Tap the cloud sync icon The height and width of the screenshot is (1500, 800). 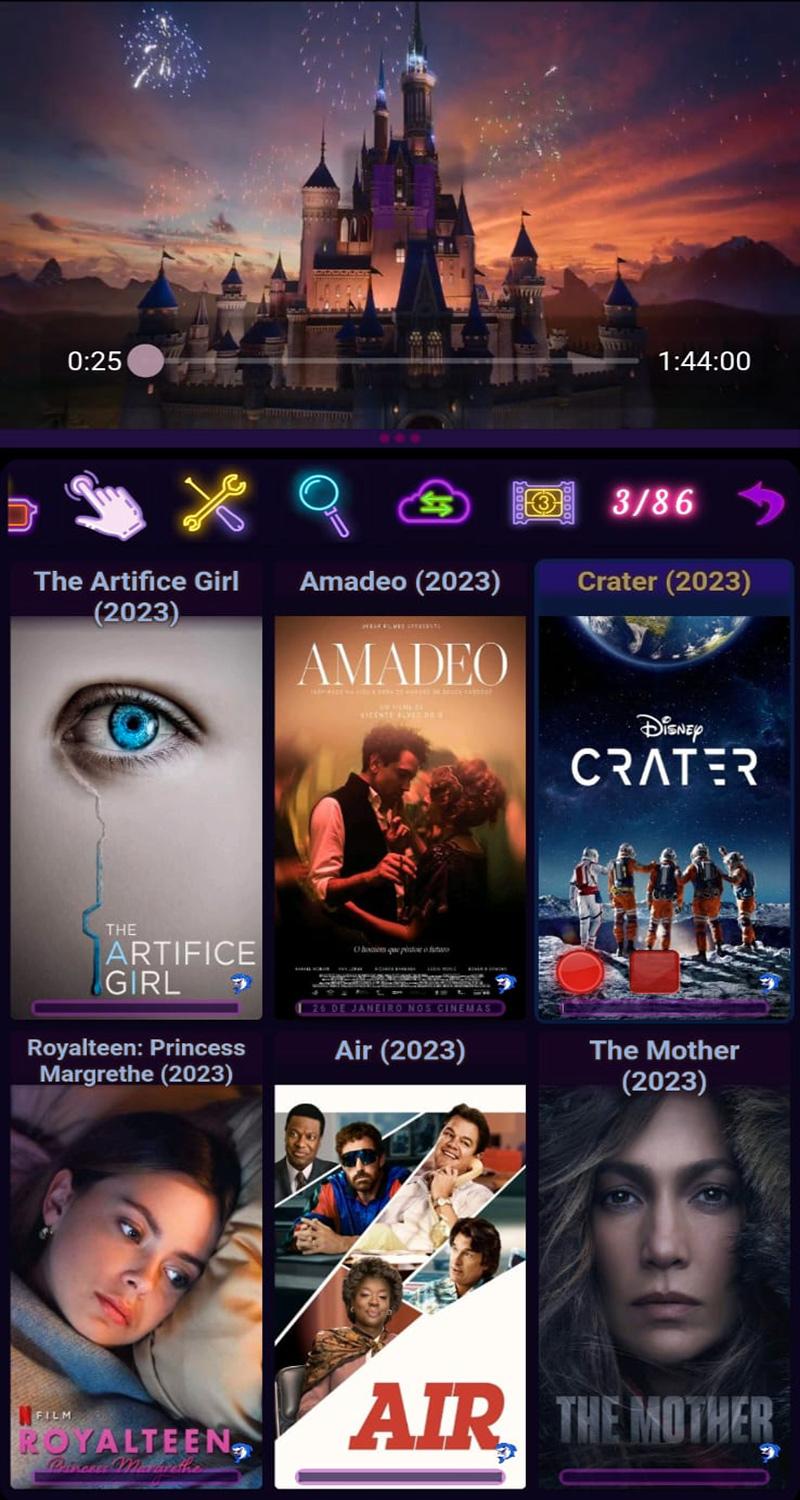tap(435, 504)
